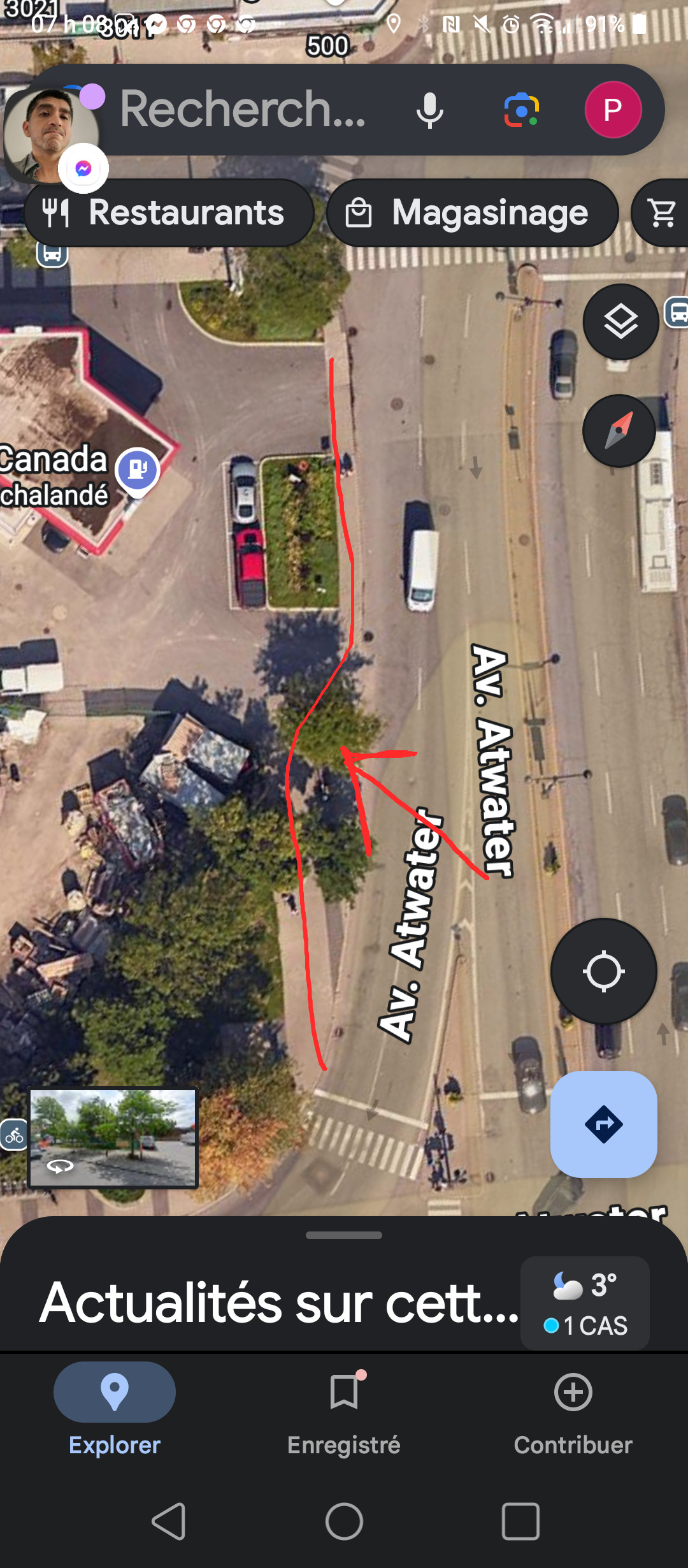Image resolution: width=688 pixels, height=1568 pixels.
Task: Open the weather and air quality card
Action: (585, 1303)
